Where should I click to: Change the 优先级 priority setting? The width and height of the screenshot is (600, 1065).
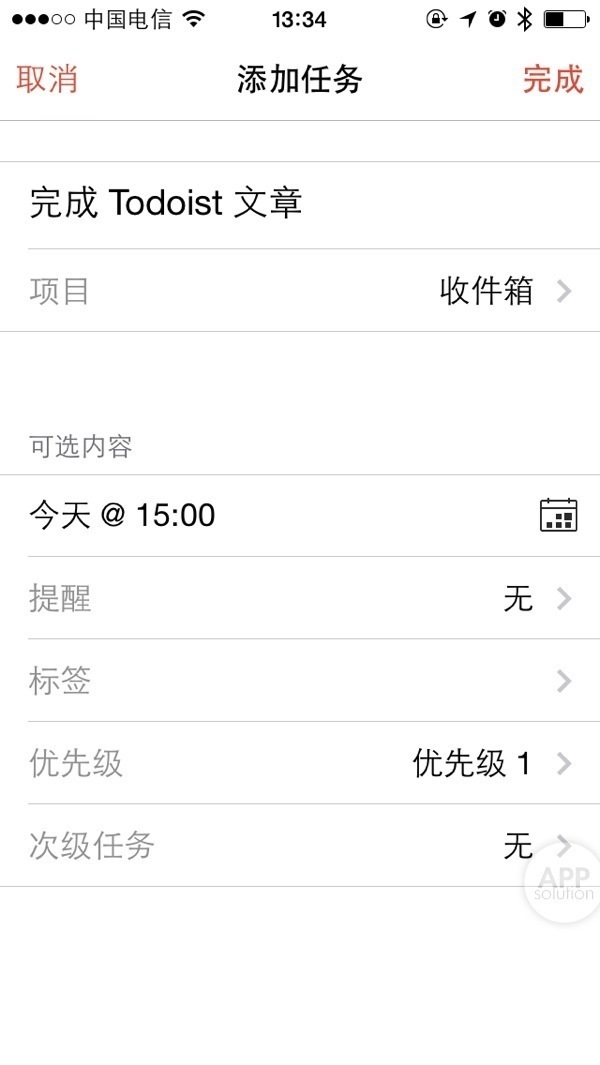click(300, 763)
